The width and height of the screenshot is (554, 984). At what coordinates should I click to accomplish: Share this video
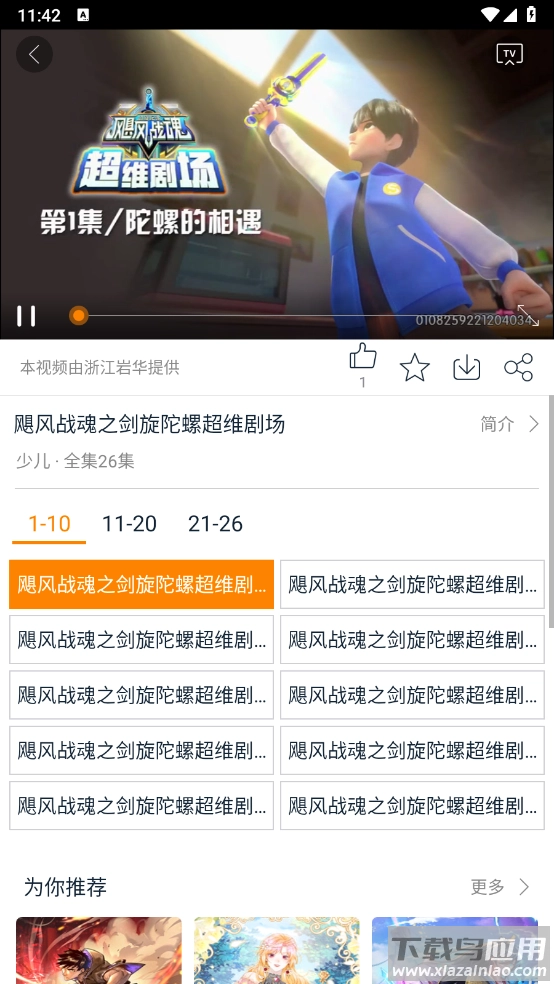[519, 368]
